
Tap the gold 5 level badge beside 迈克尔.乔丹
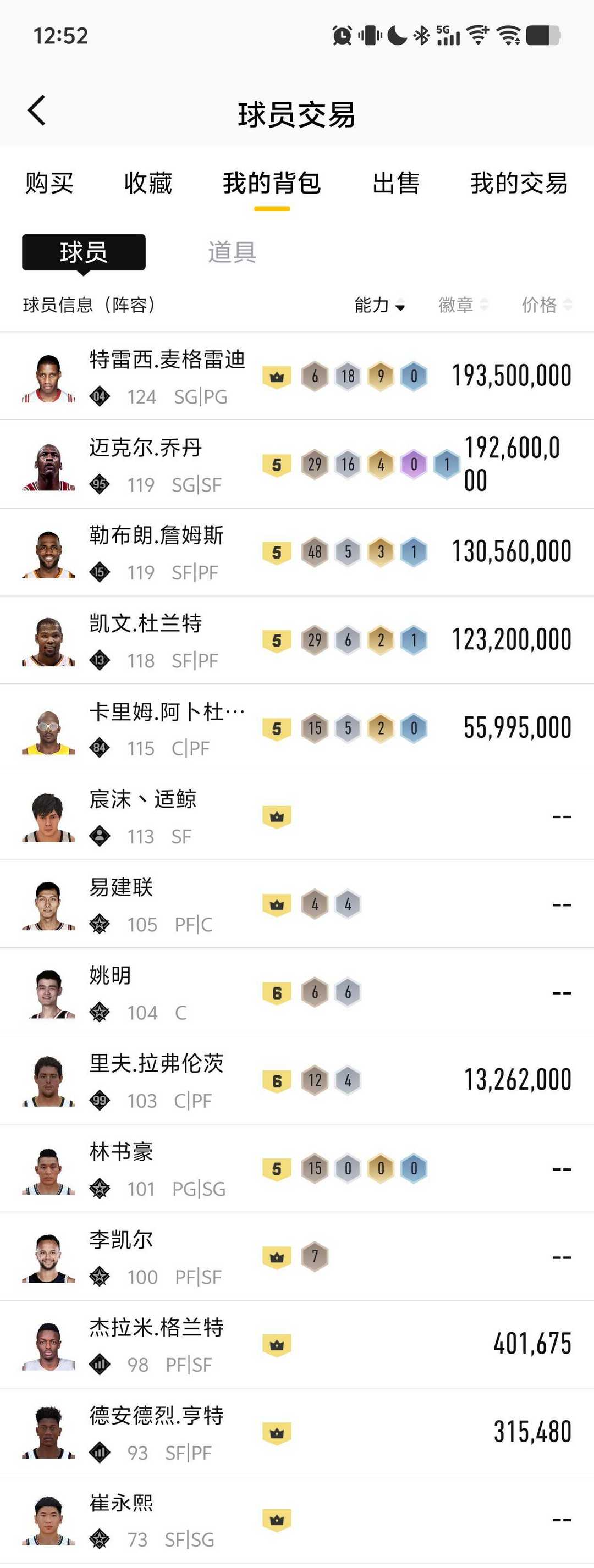point(277,464)
